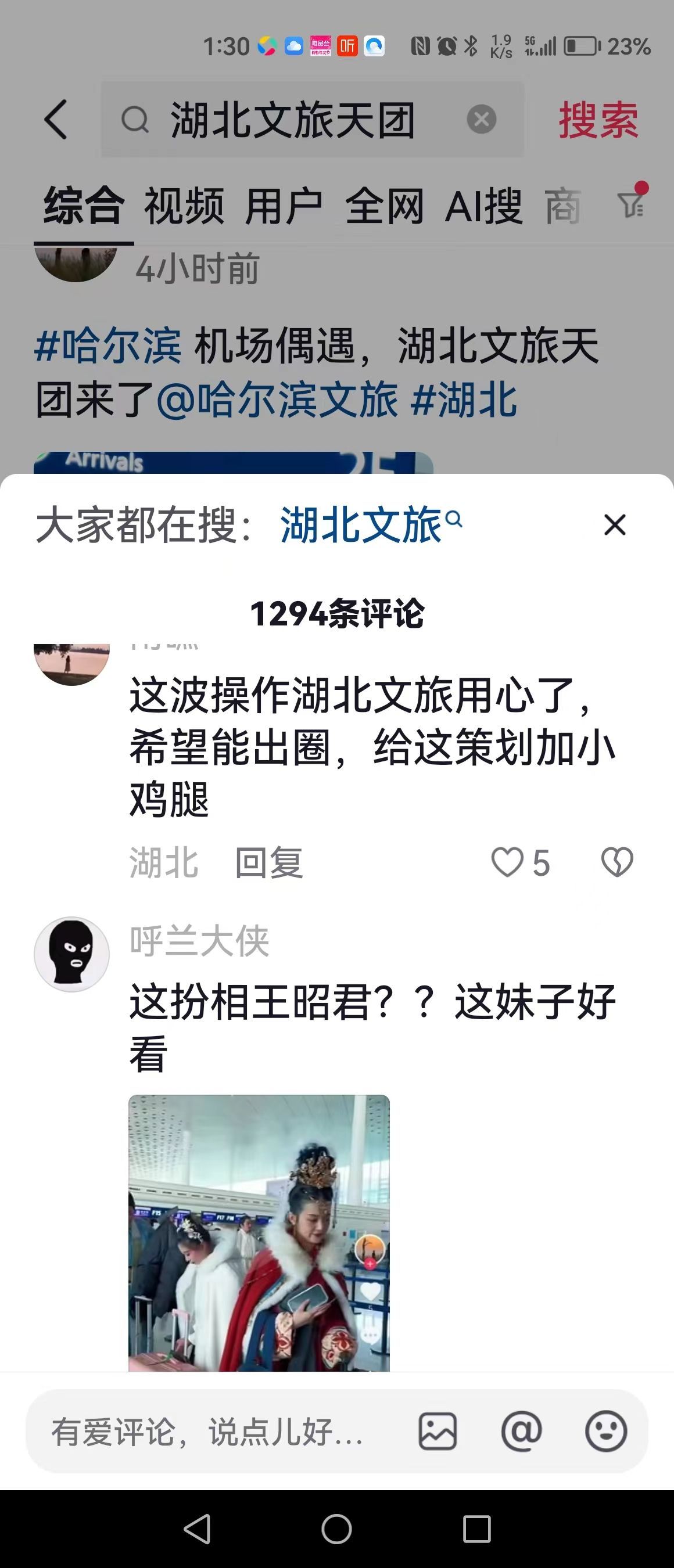674x1568 pixels.
Task: Like the comment about 湖北文旅用心了
Action: click(x=508, y=862)
